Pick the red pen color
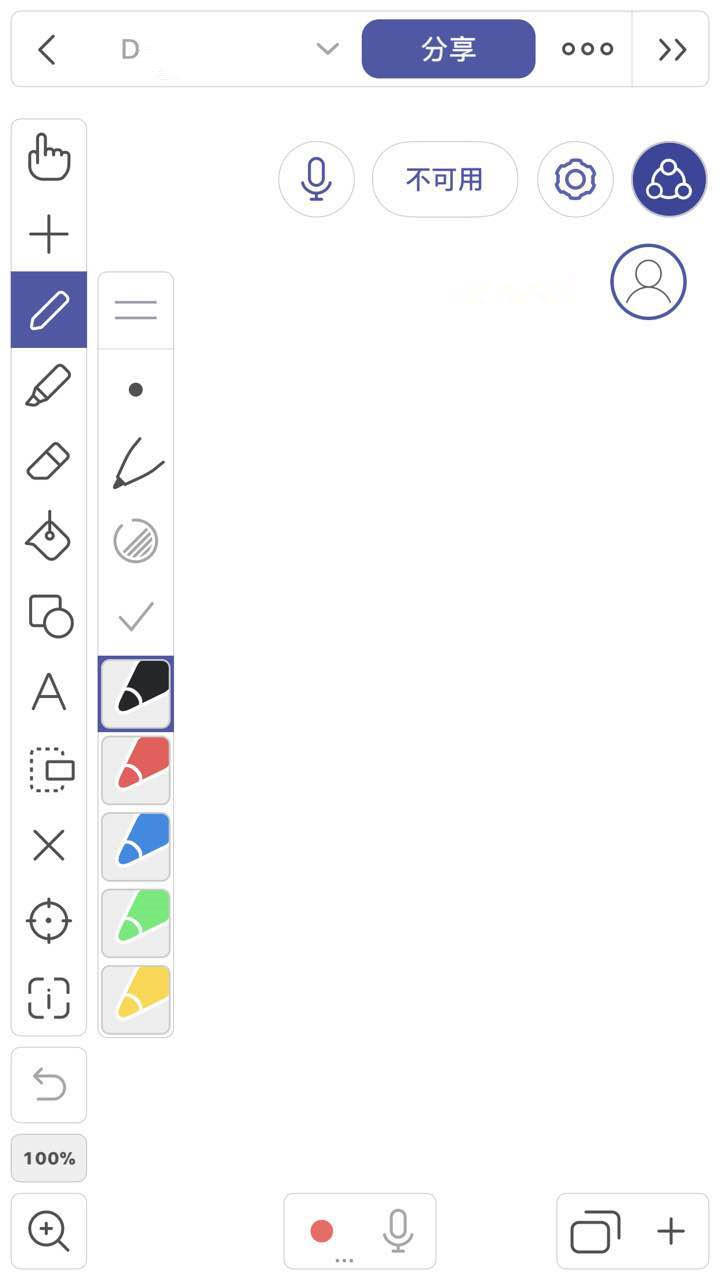The width and height of the screenshot is (720, 1280). [x=136, y=770]
